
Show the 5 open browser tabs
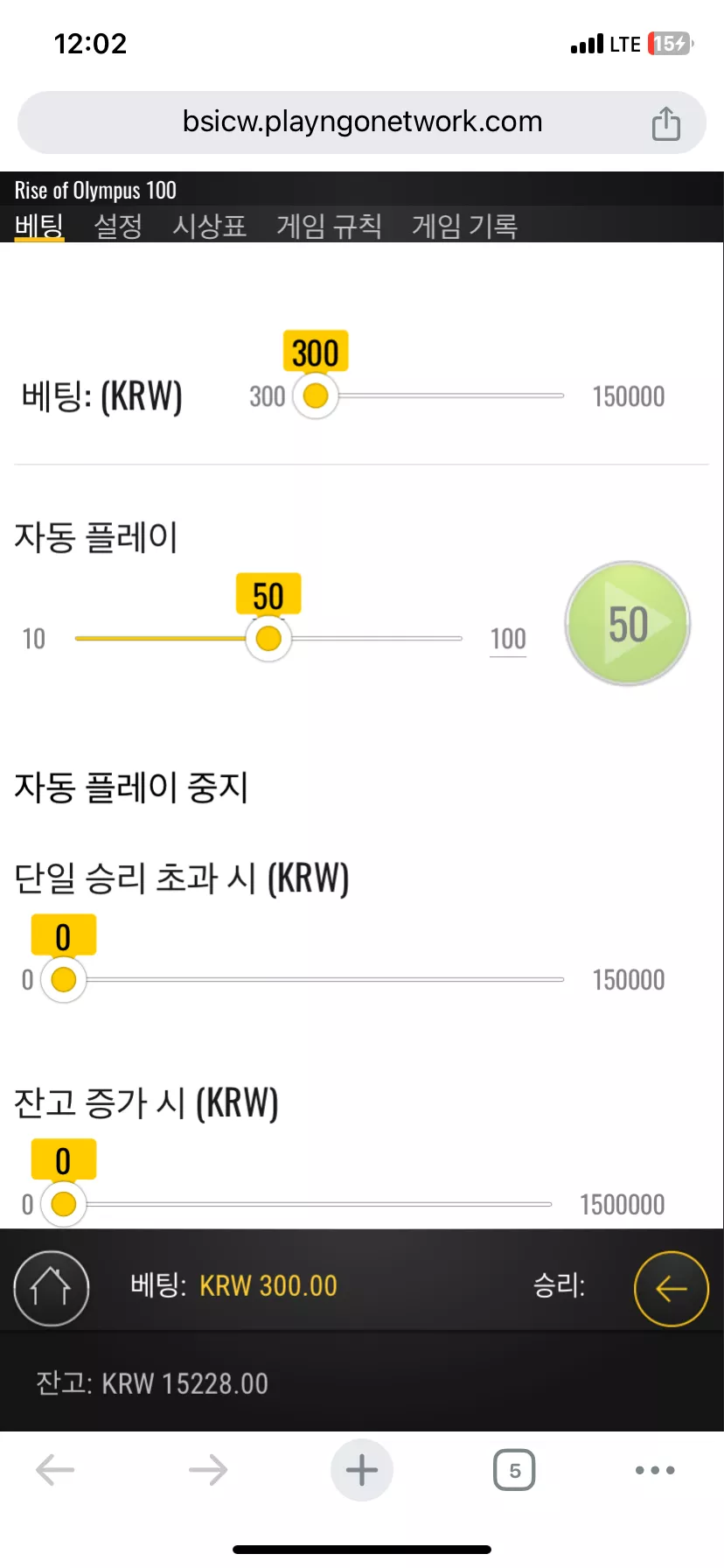[x=514, y=1470]
